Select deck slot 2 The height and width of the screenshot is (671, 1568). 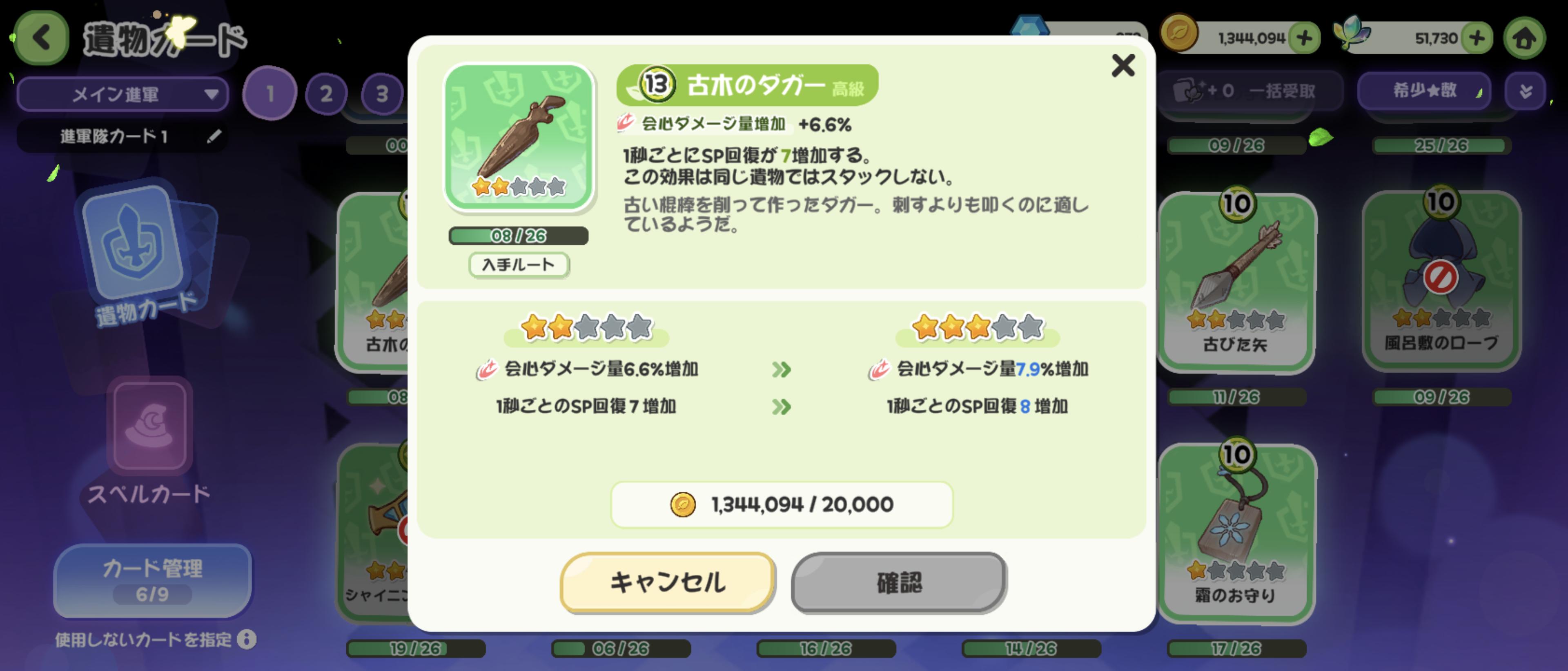click(x=326, y=93)
